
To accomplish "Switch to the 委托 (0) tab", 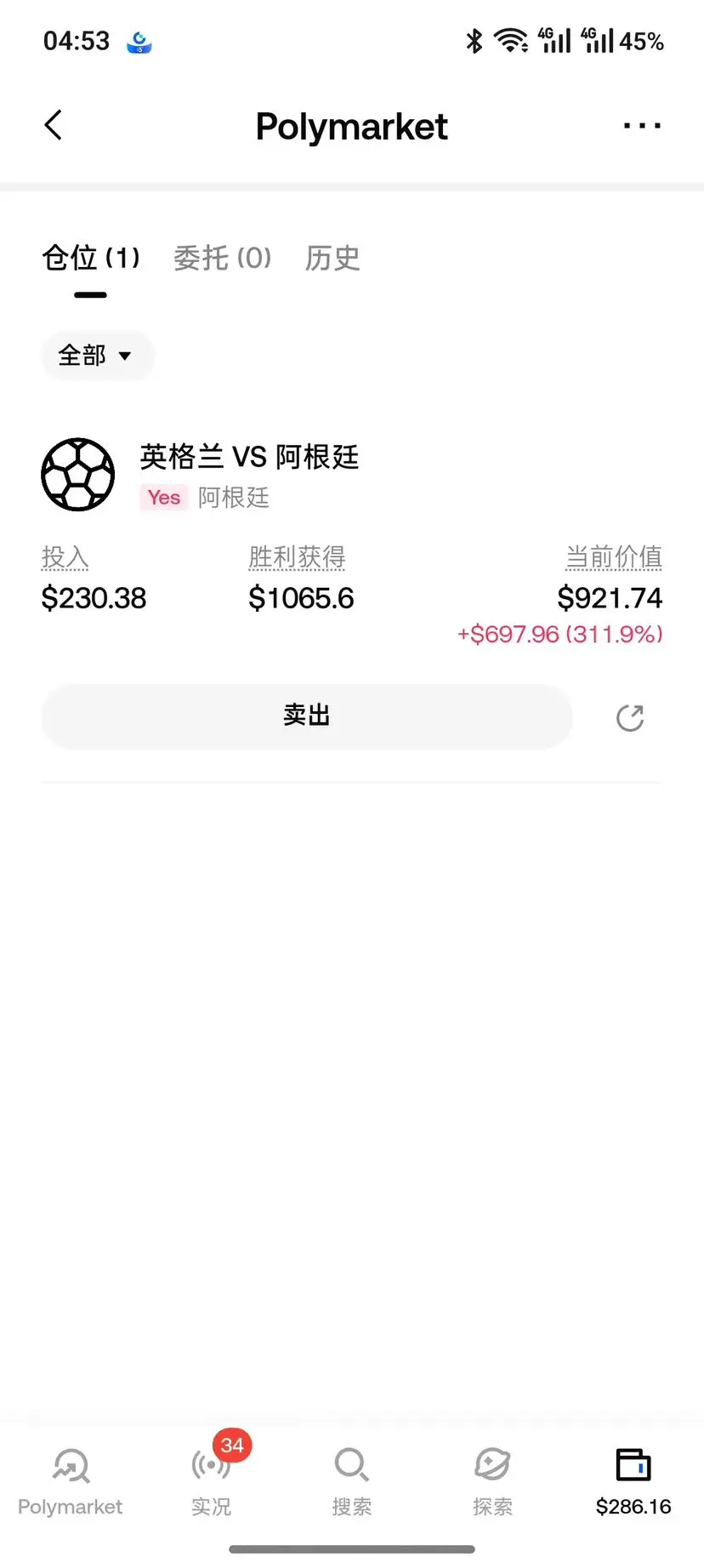I will pyautogui.click(x=222, y=258).
